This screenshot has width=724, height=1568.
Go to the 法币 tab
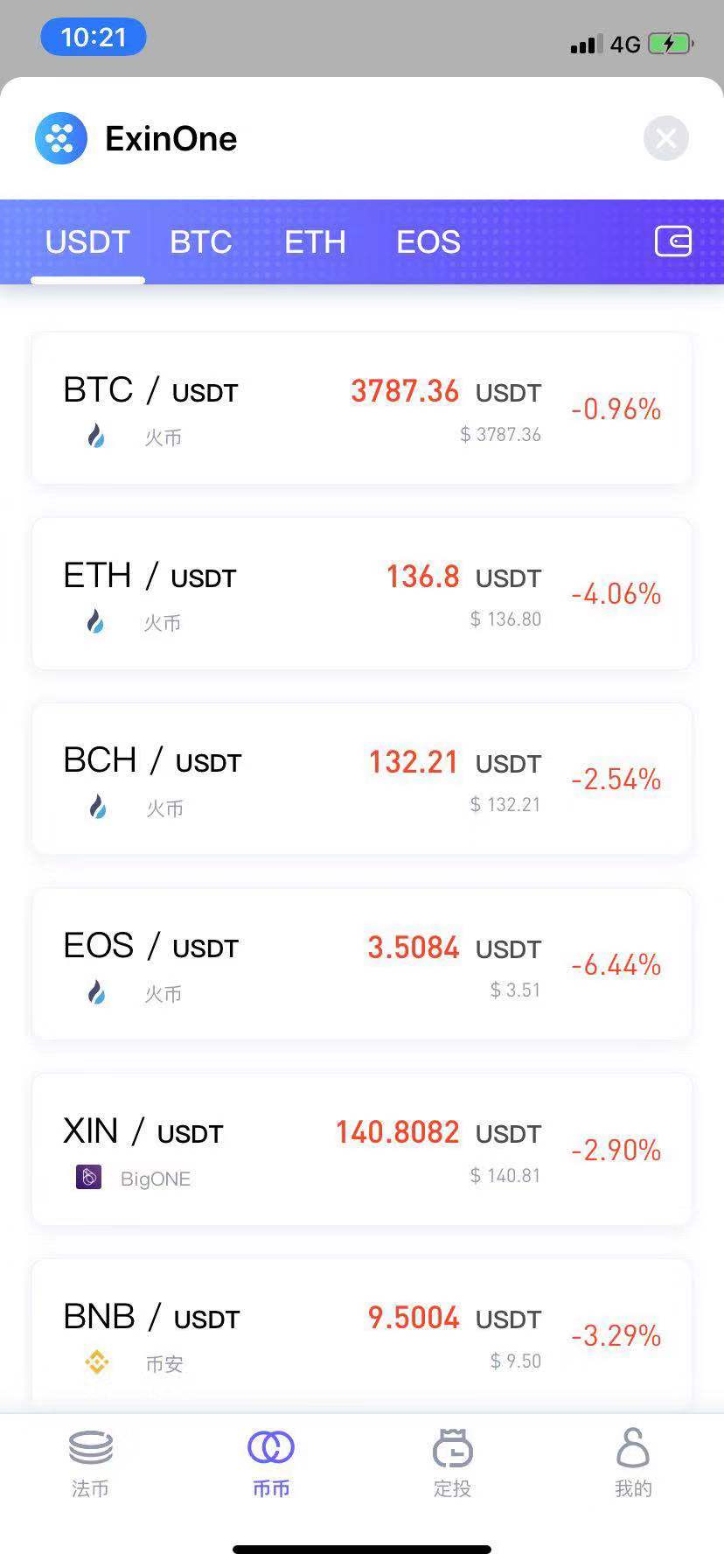[x=91, y=1463]
